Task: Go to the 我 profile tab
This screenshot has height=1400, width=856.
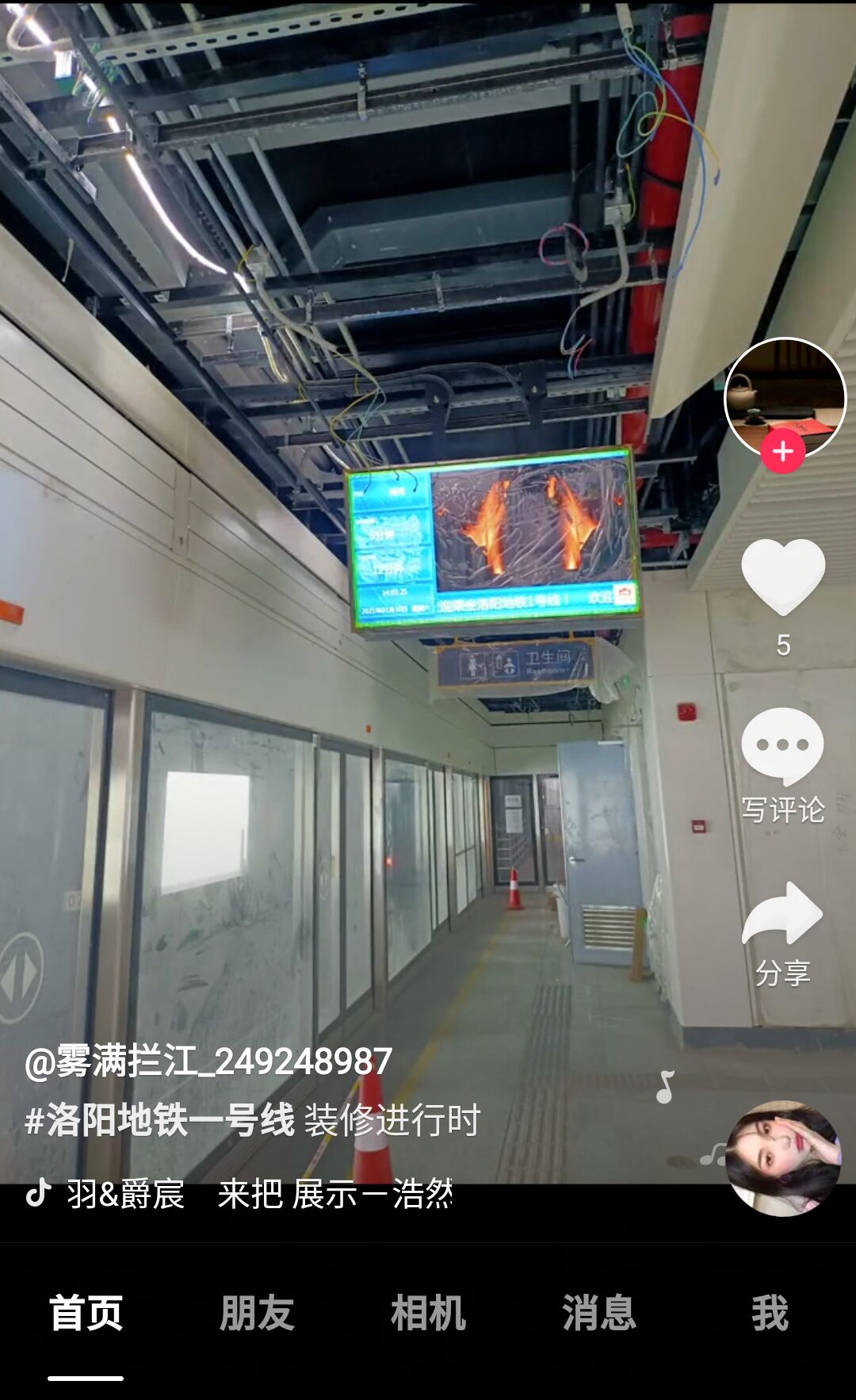Action: pos(770,1313)
